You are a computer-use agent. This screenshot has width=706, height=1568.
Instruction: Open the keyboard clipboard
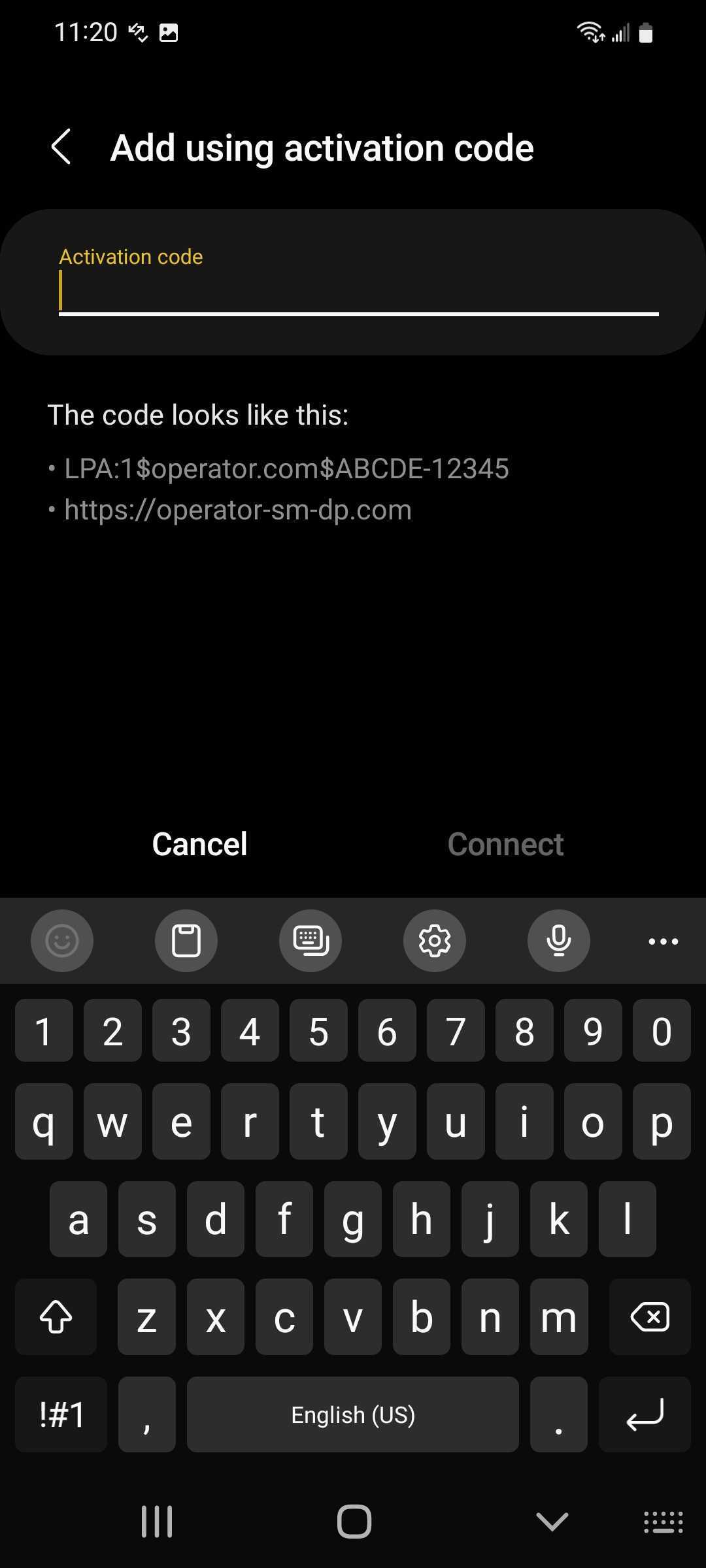(186, 941)
